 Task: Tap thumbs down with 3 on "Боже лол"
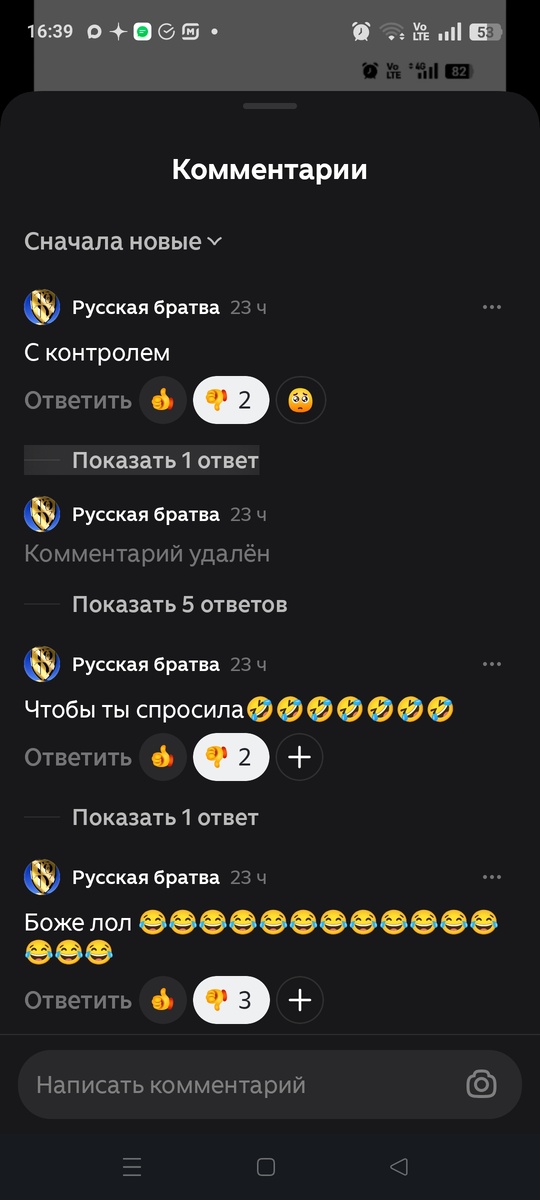point(231,1000)
